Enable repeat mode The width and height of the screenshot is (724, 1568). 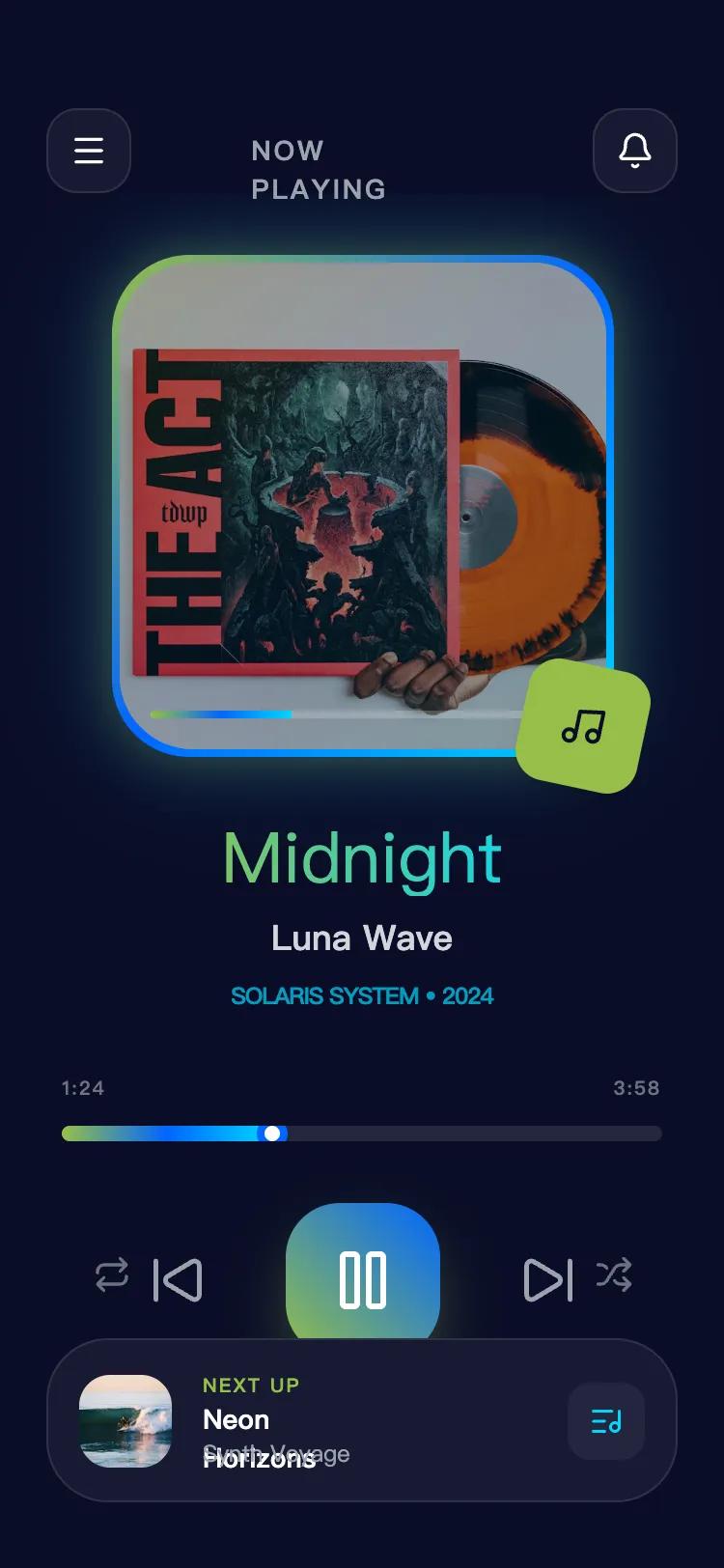[113, 1276]
